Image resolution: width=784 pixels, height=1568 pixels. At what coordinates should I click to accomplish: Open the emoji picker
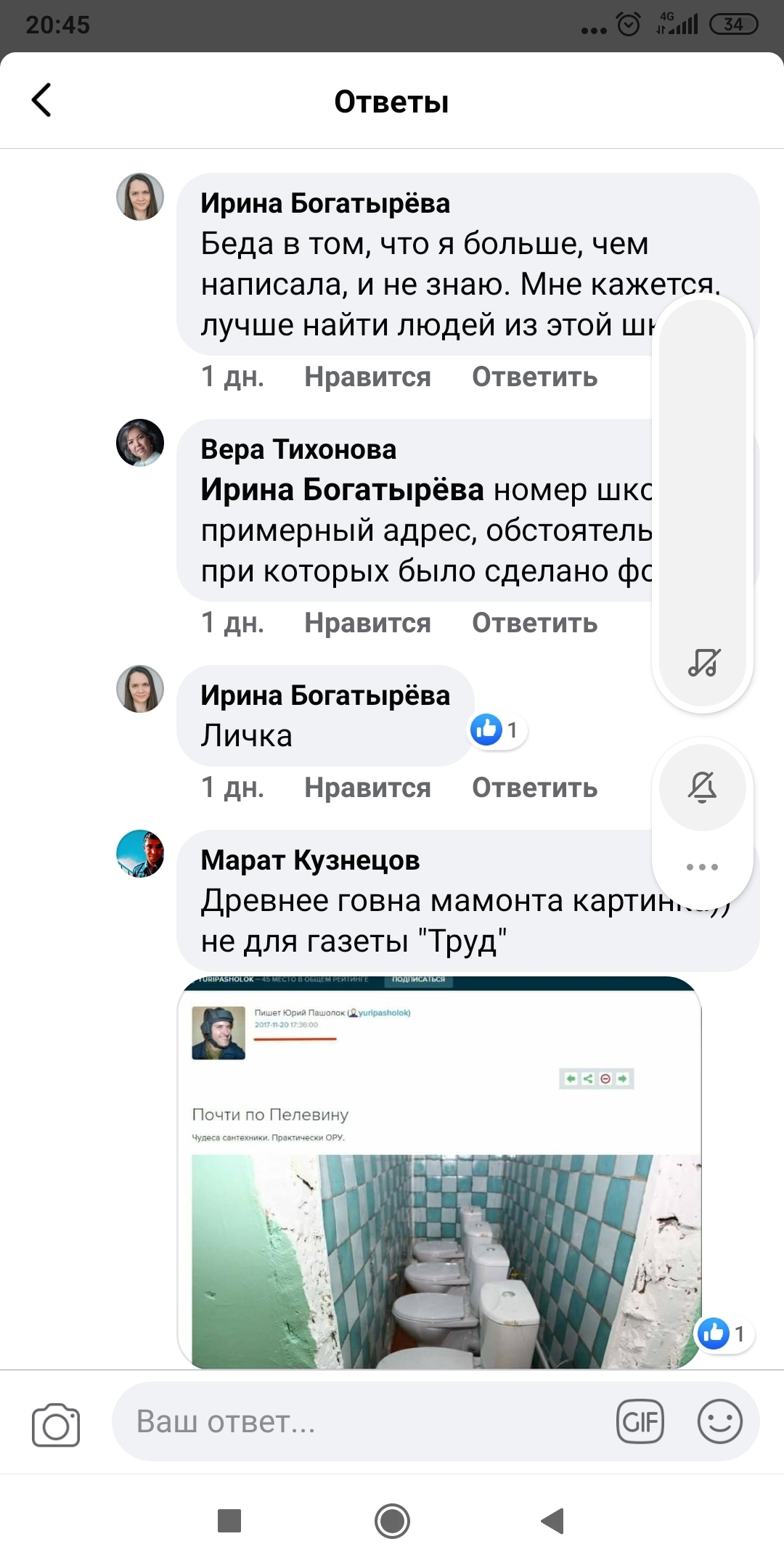click(719, 1421)
